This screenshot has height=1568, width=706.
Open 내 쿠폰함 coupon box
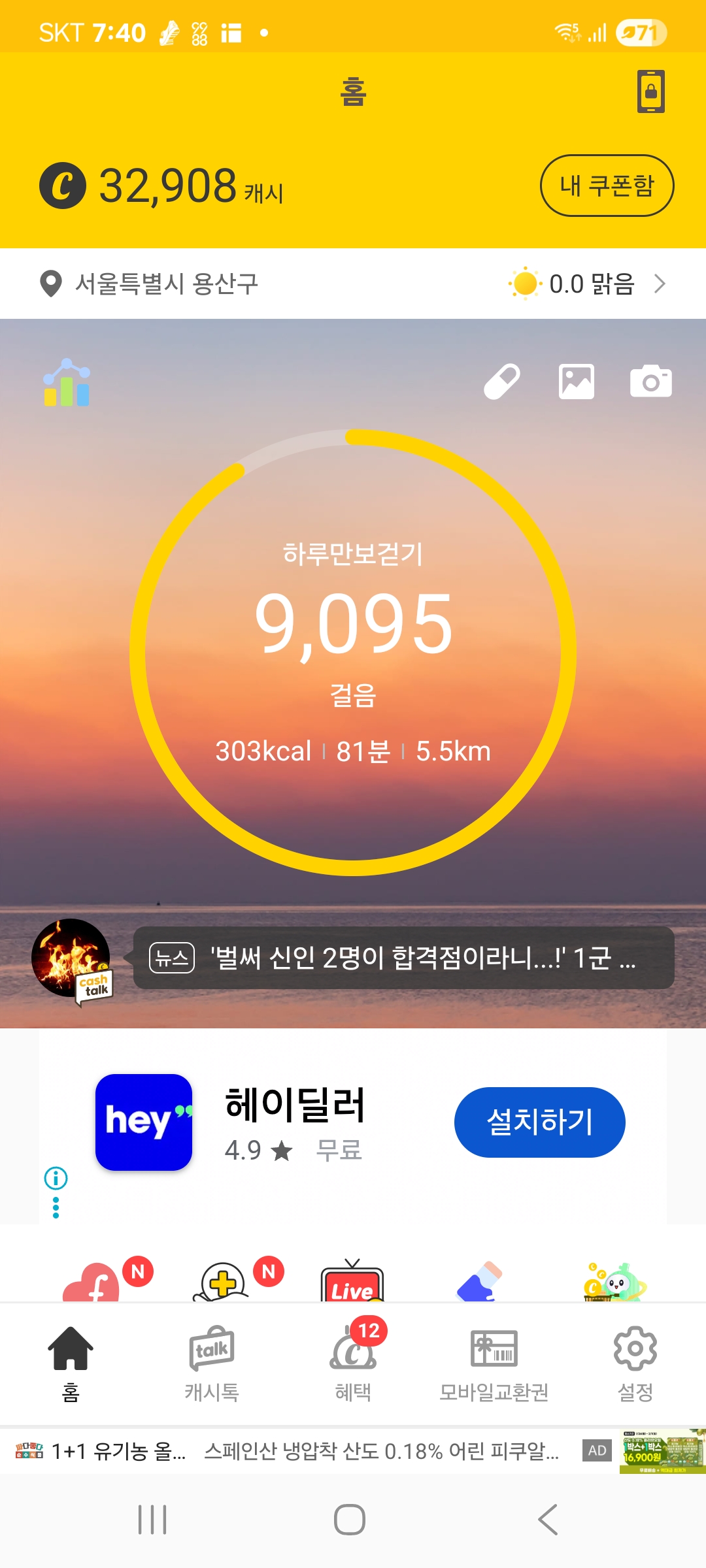pos(607,186)
